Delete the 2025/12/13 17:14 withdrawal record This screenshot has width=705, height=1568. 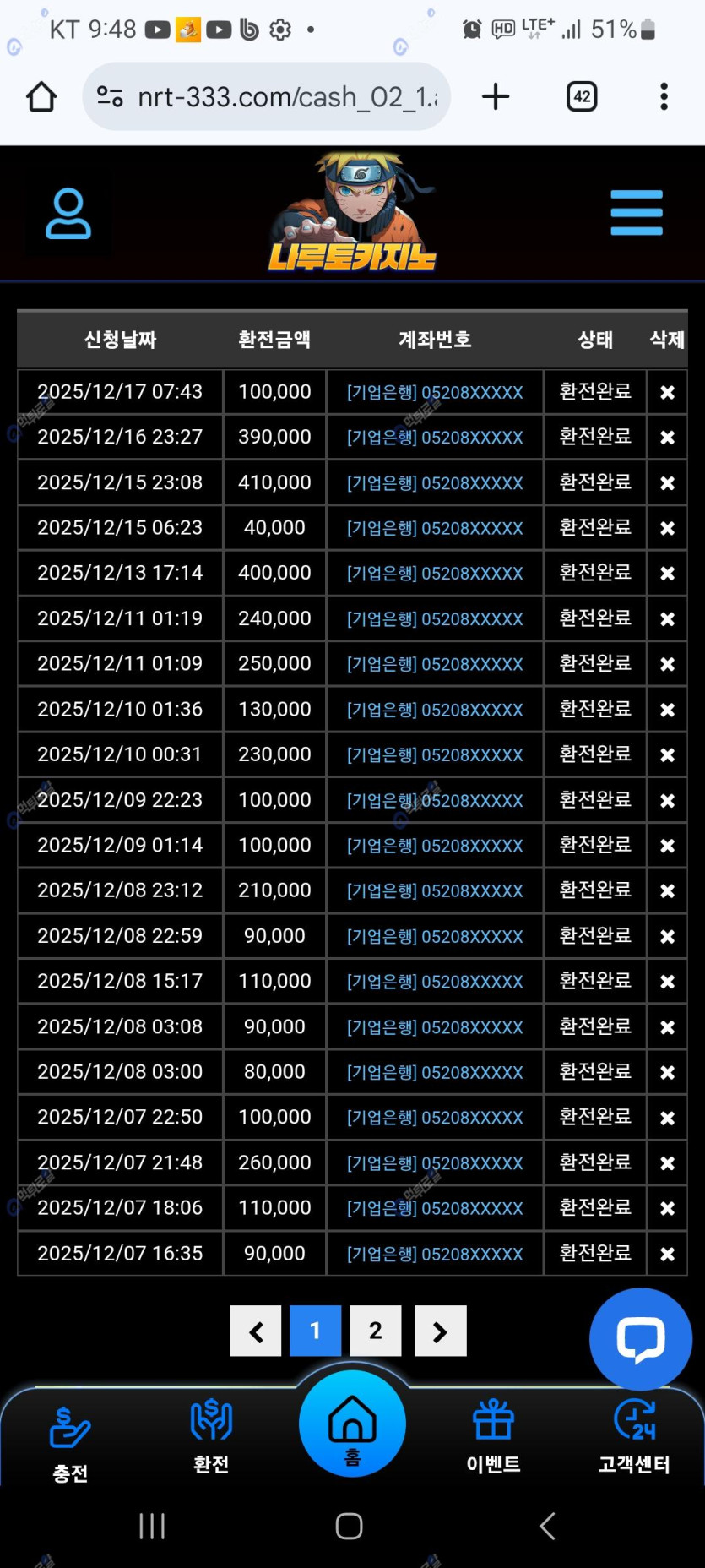(667, 574)
